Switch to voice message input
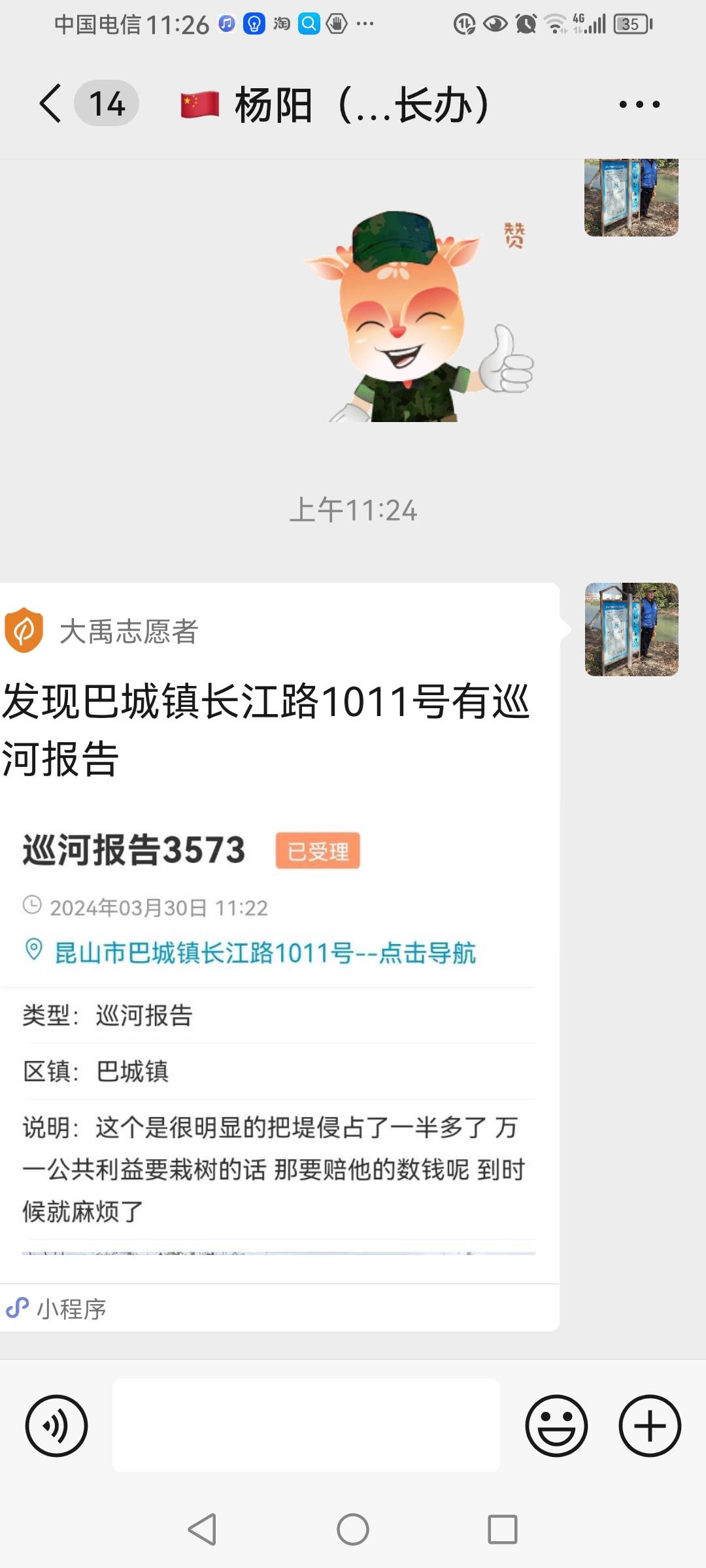706x1568 pixels. pos(56,1426)
